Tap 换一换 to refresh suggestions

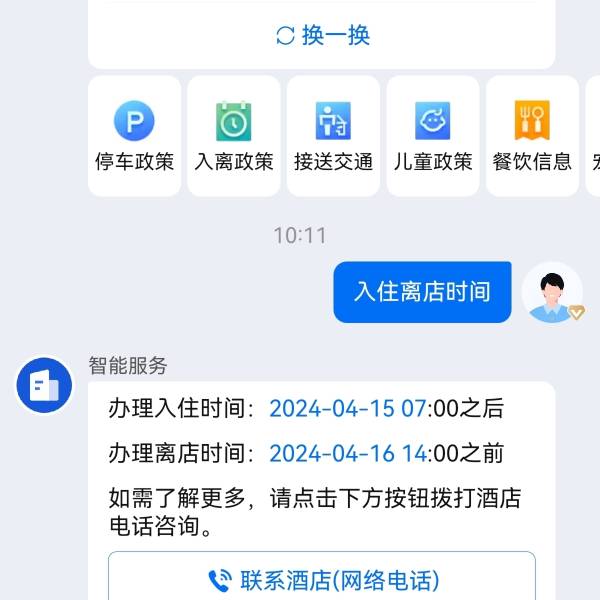click(x=322, y=36)
